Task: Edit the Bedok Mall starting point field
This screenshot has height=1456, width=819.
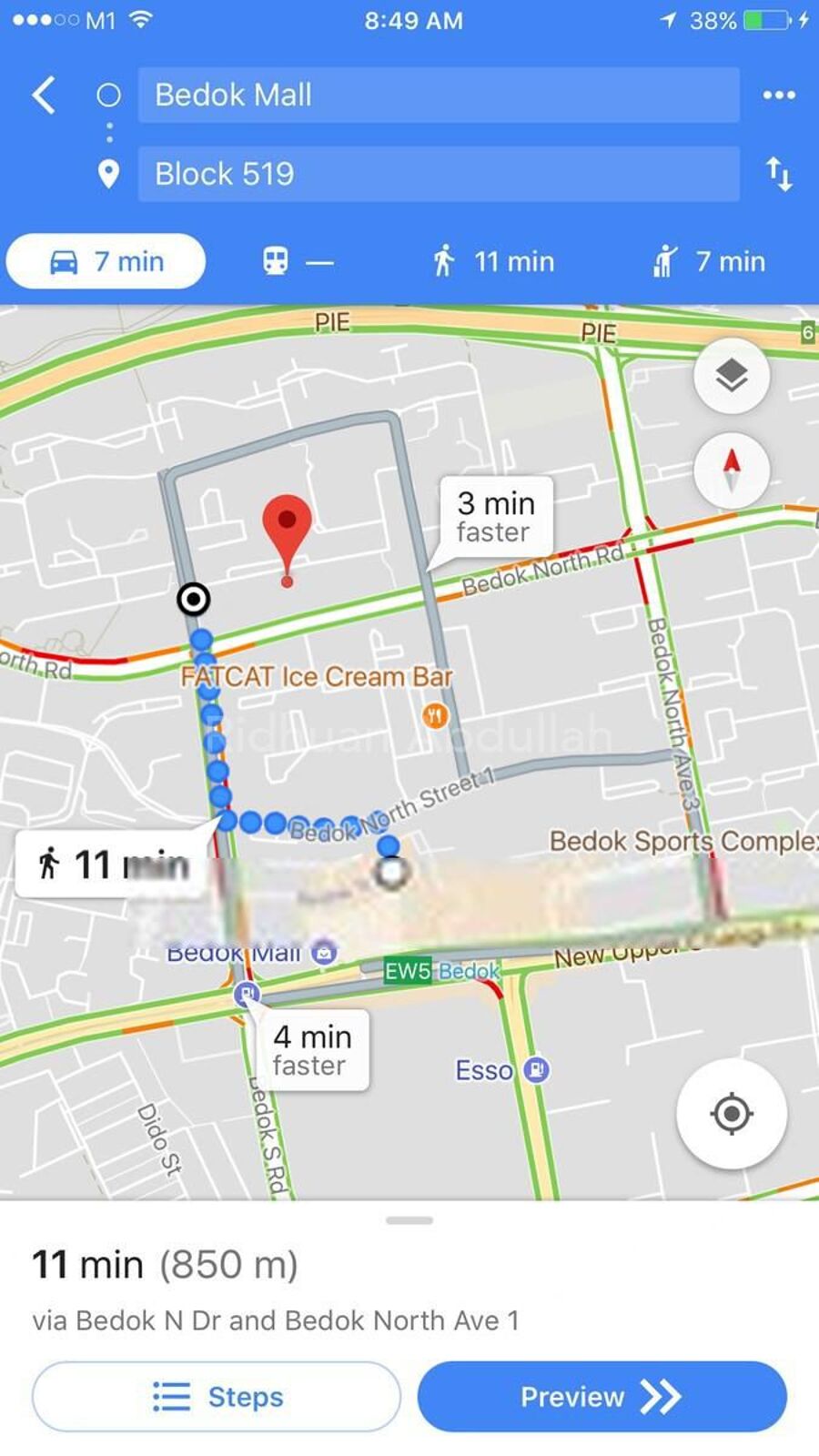Action: pyautogui.click(x=438, y=95)
